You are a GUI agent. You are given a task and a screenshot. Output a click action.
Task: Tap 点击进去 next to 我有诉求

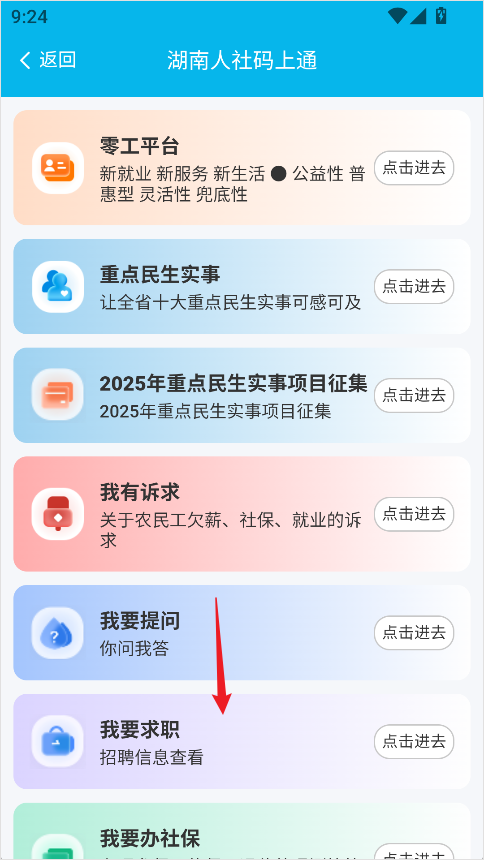[x=414, y=514]
